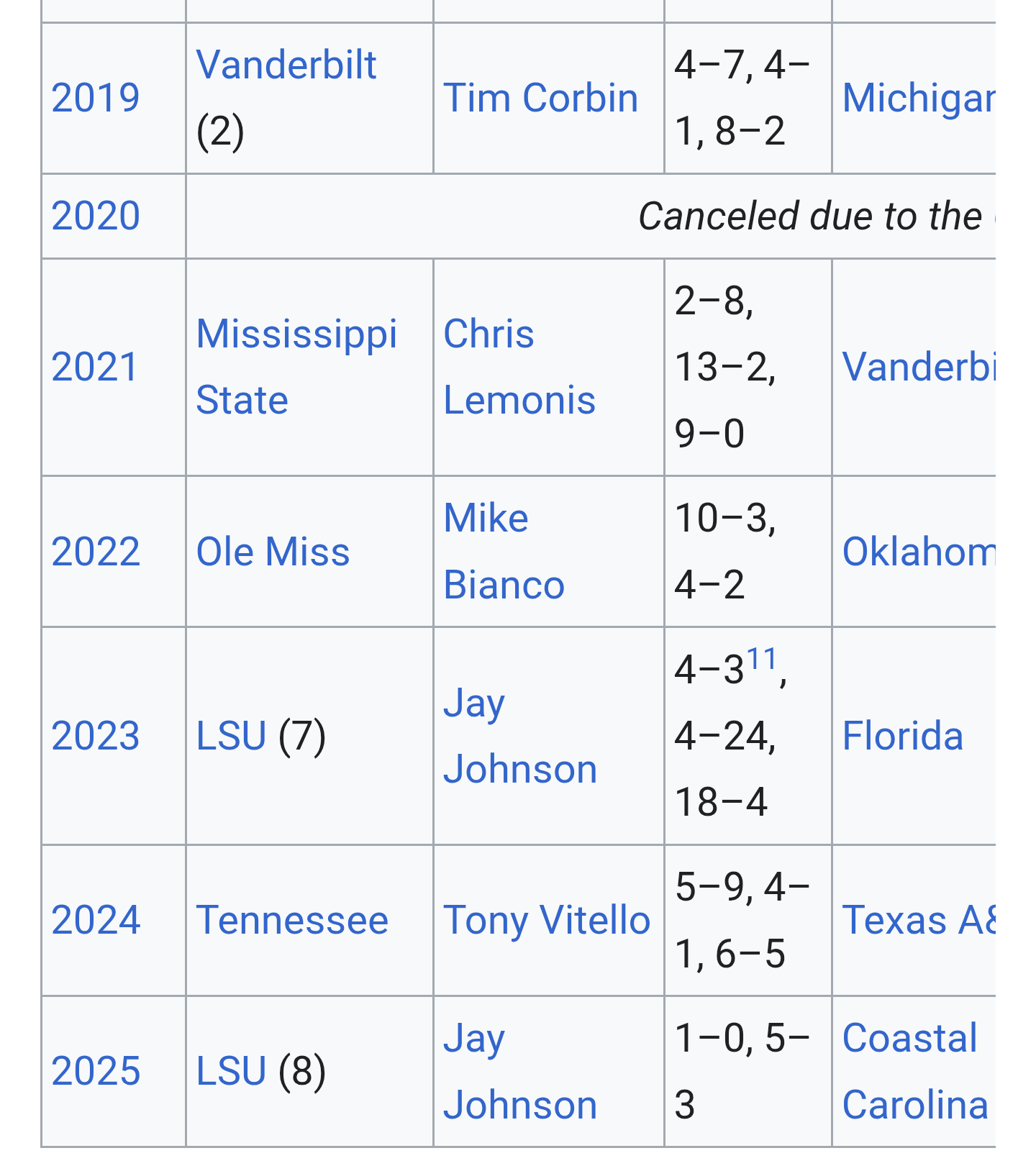Open the Mississippi State link
This screenshot has width=1036, height=1166.
pyautogui.click(x=296, y=367)
